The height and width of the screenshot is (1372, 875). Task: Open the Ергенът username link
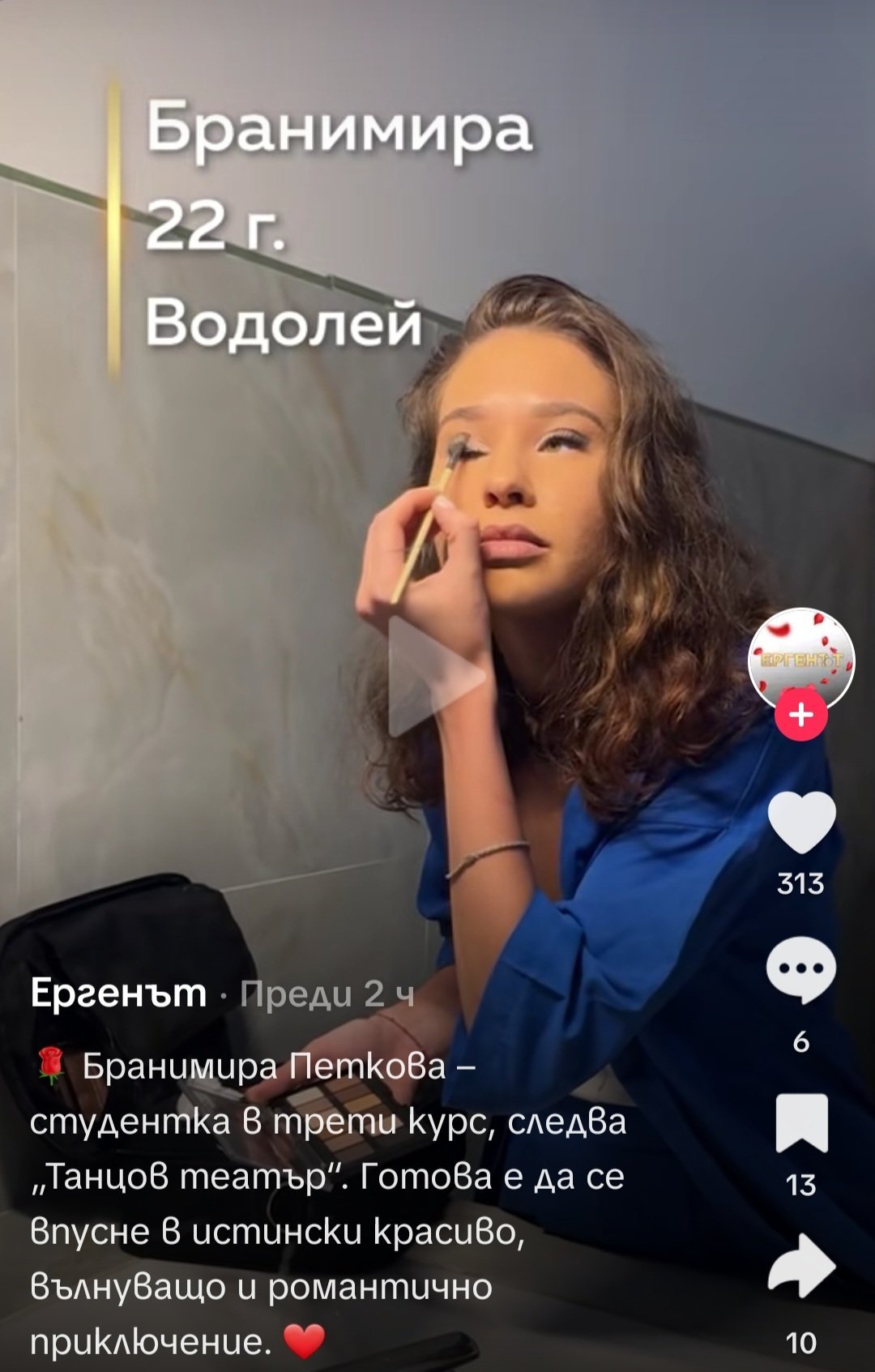[118, 993]
